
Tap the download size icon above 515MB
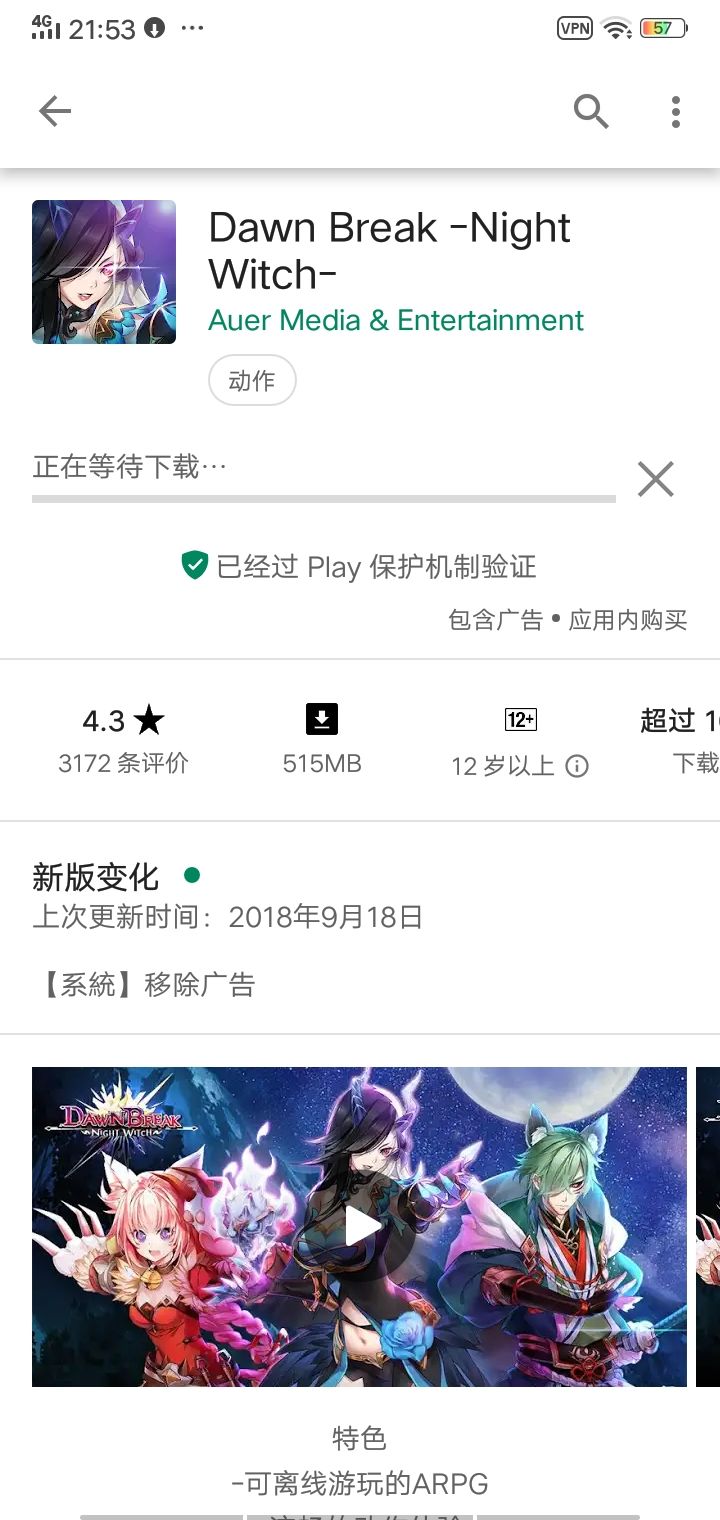[320, 719]
